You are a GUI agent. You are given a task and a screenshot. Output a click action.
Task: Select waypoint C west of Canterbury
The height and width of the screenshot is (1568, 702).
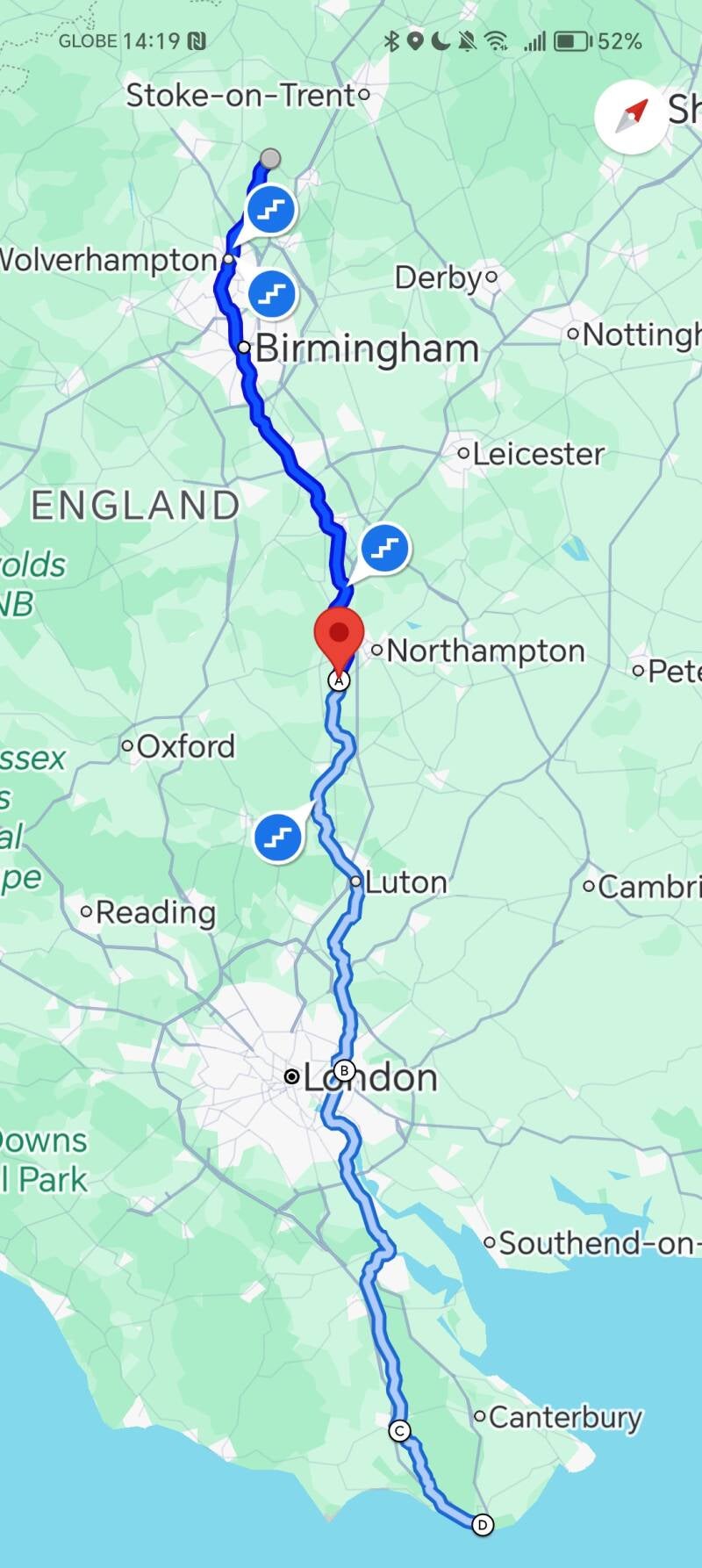(x=398, y=1431)
